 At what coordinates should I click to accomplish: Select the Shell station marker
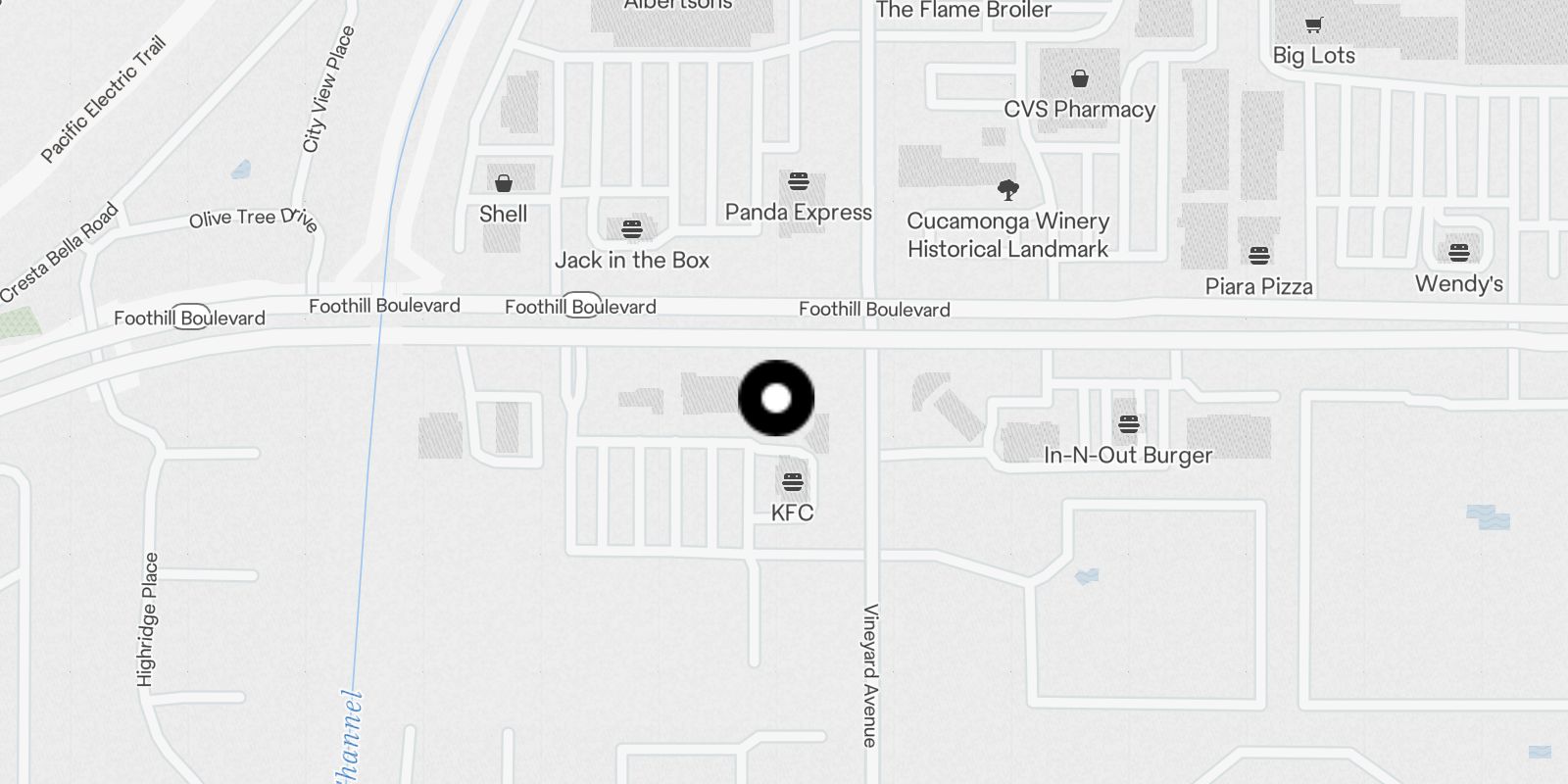[x=504, y=184]
